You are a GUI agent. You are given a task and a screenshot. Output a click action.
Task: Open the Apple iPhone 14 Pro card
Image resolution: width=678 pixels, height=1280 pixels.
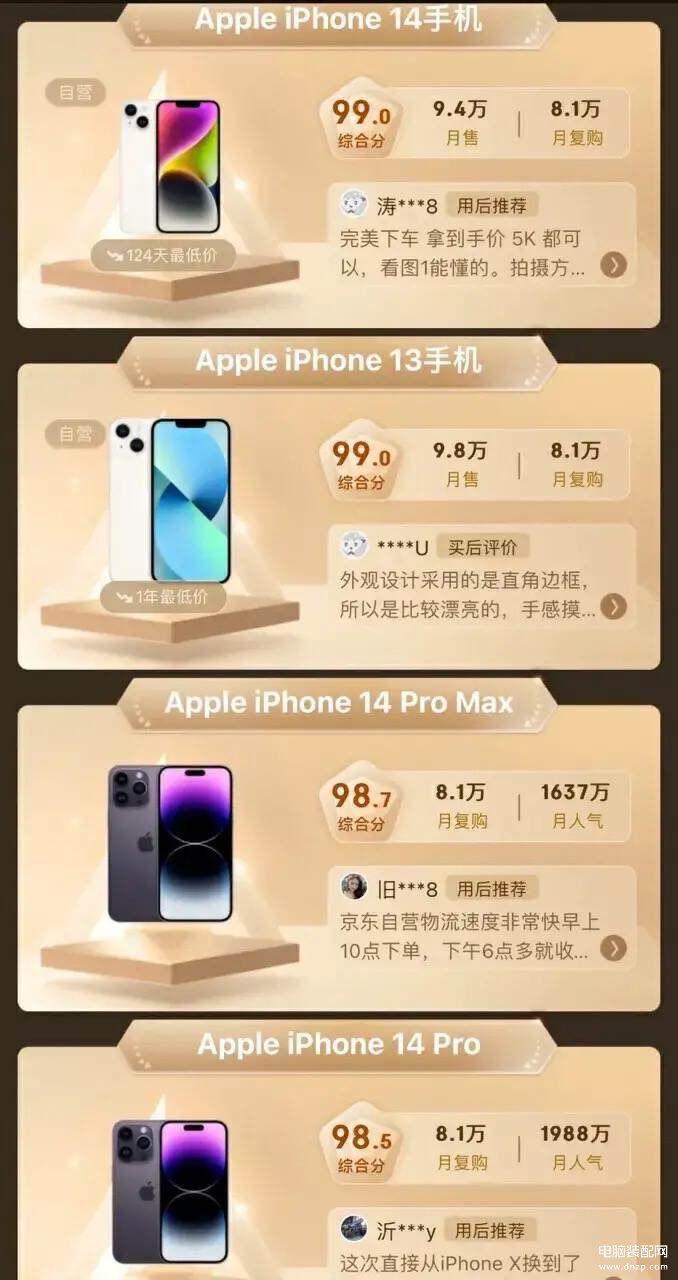[x=168, y=1190]
